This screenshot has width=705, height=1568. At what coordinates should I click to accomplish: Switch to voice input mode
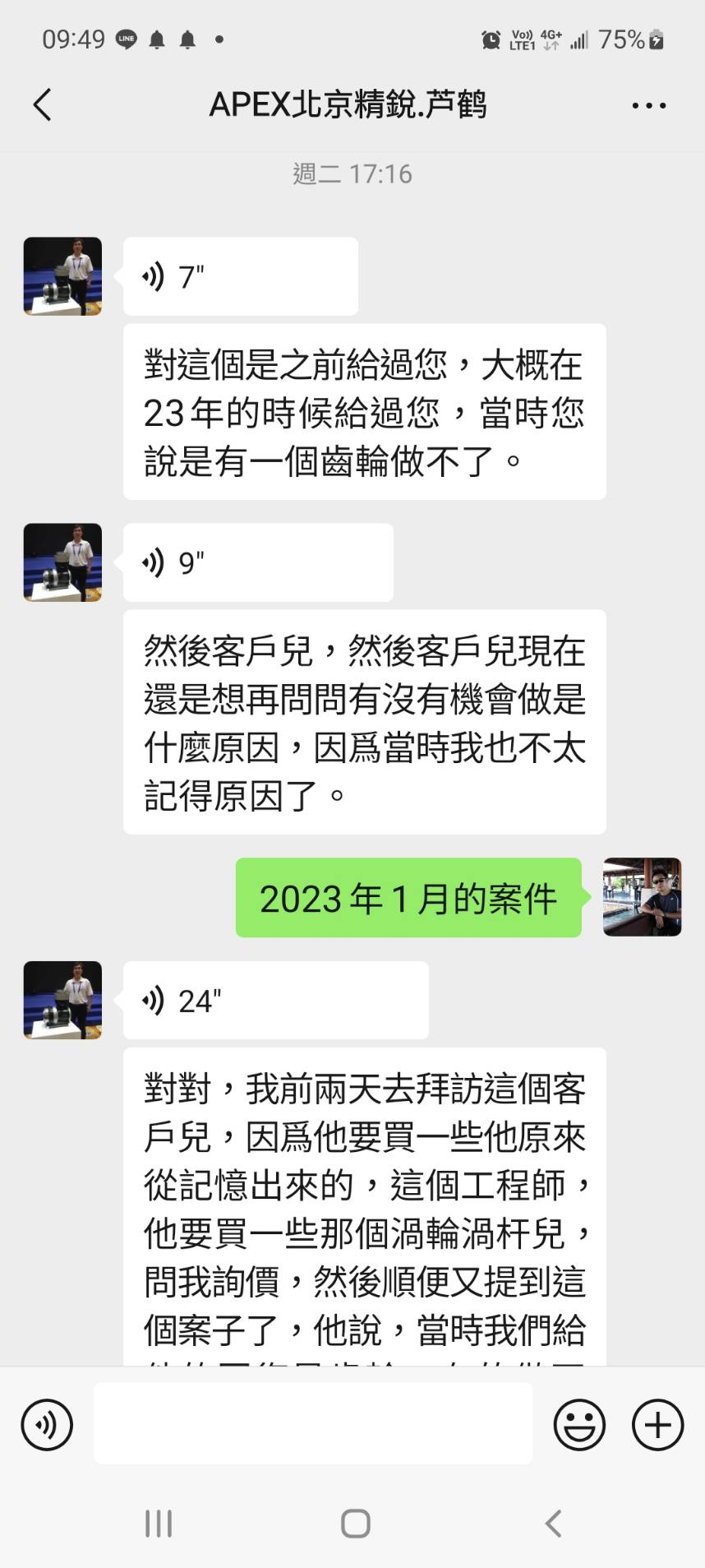47,1425
